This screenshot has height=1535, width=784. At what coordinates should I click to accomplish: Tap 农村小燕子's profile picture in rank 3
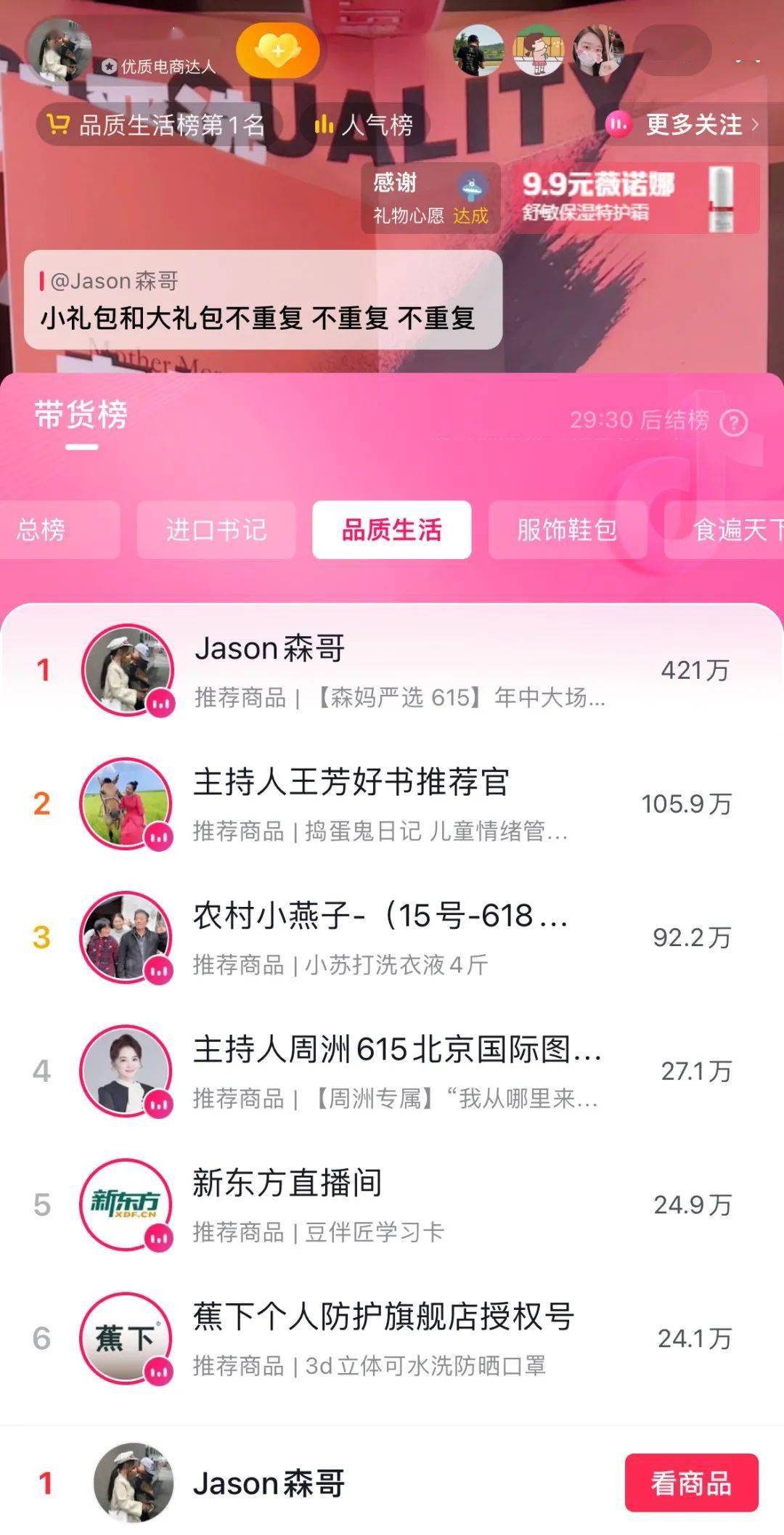pos(125,937)
